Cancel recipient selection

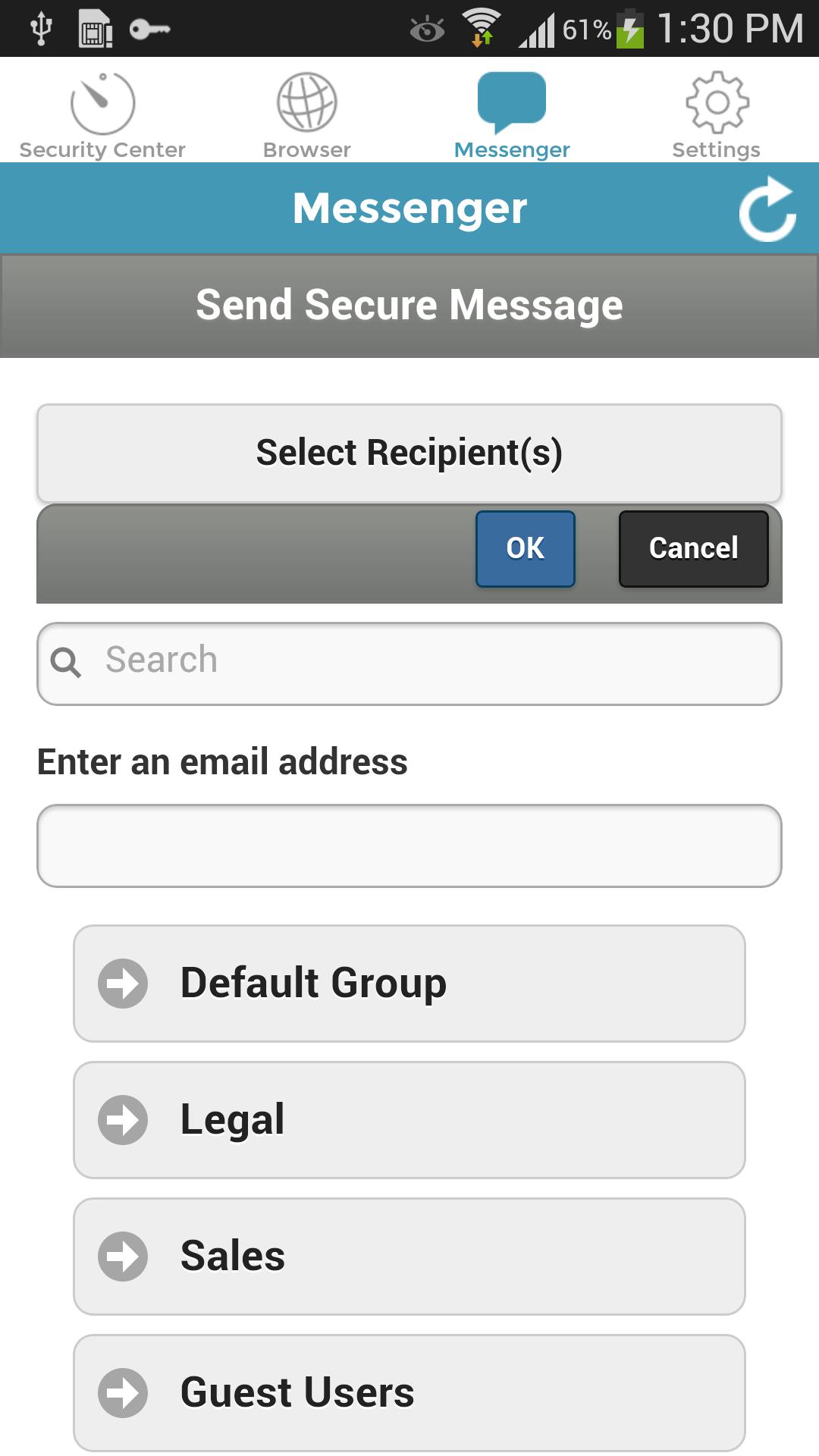click(693, 548)
